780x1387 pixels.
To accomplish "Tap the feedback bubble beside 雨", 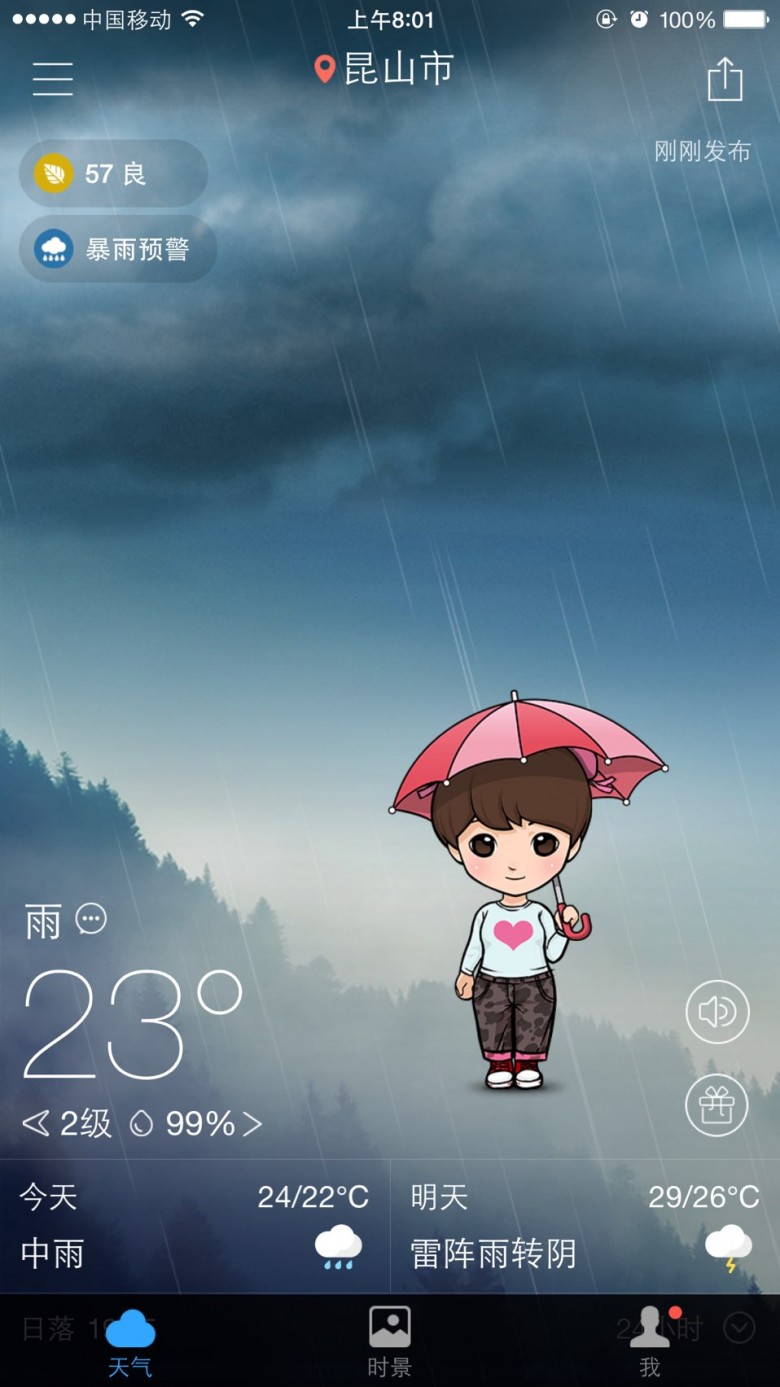I will [x=91, y=918].
